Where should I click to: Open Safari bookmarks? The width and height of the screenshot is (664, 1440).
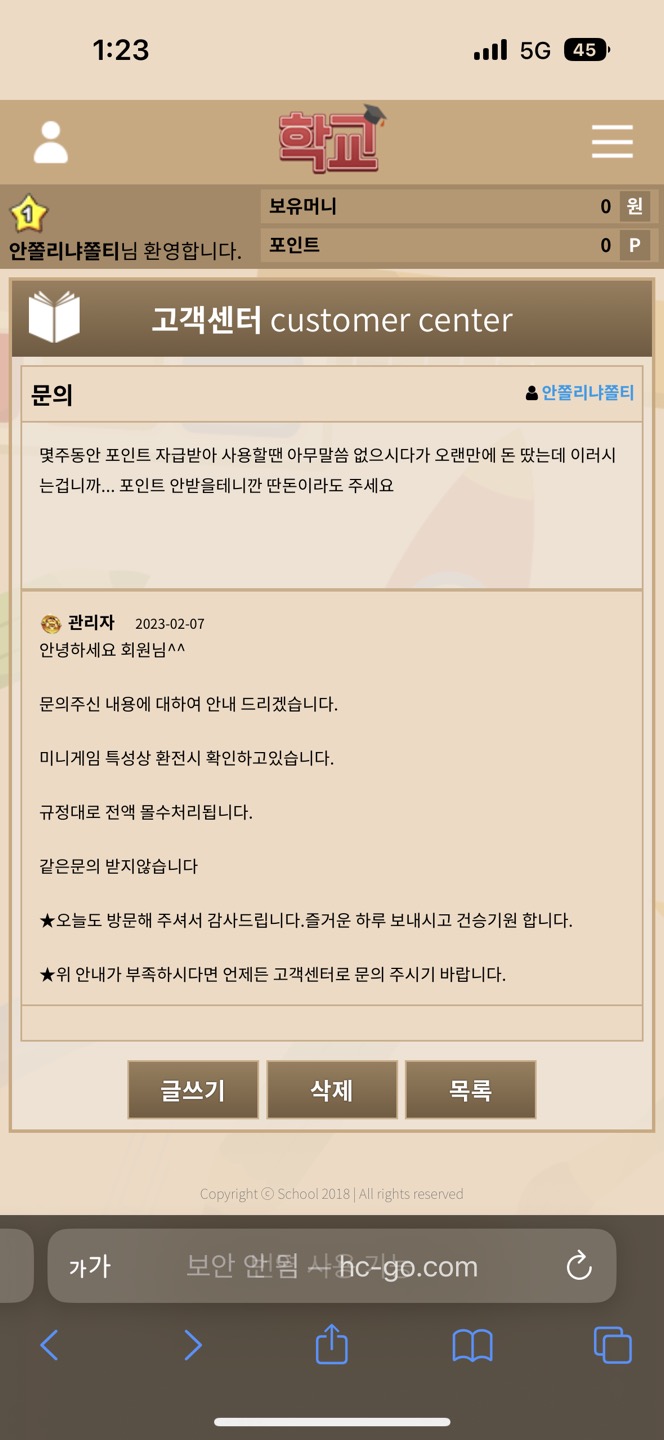coord(472,1345)
